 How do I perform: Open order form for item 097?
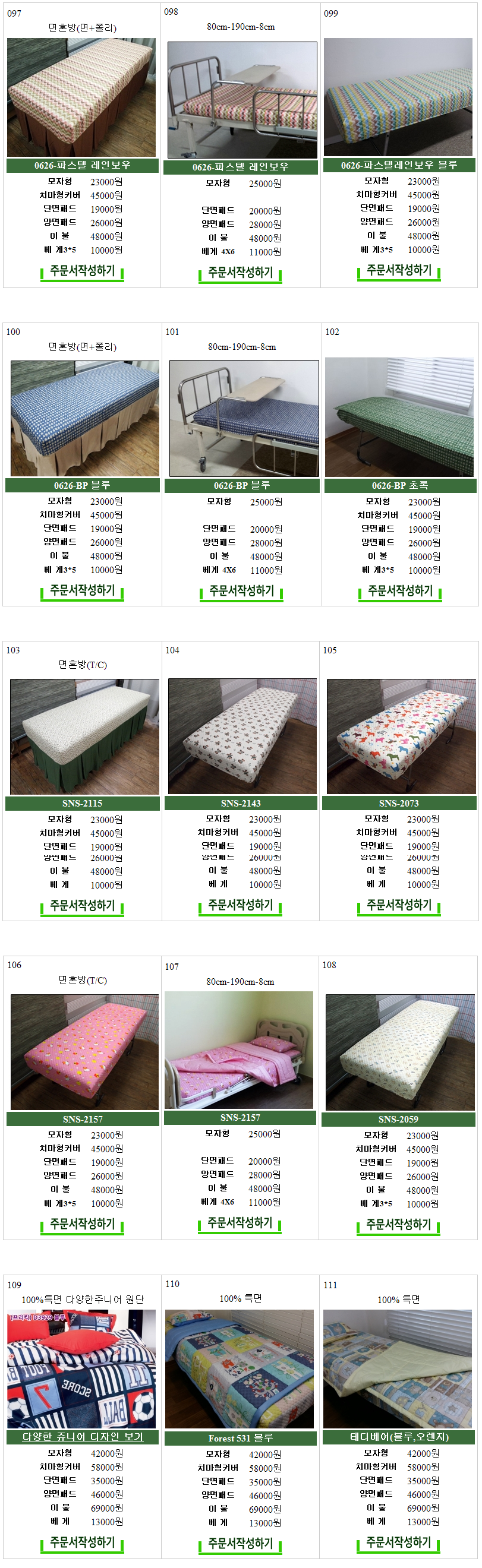point(82,271)
